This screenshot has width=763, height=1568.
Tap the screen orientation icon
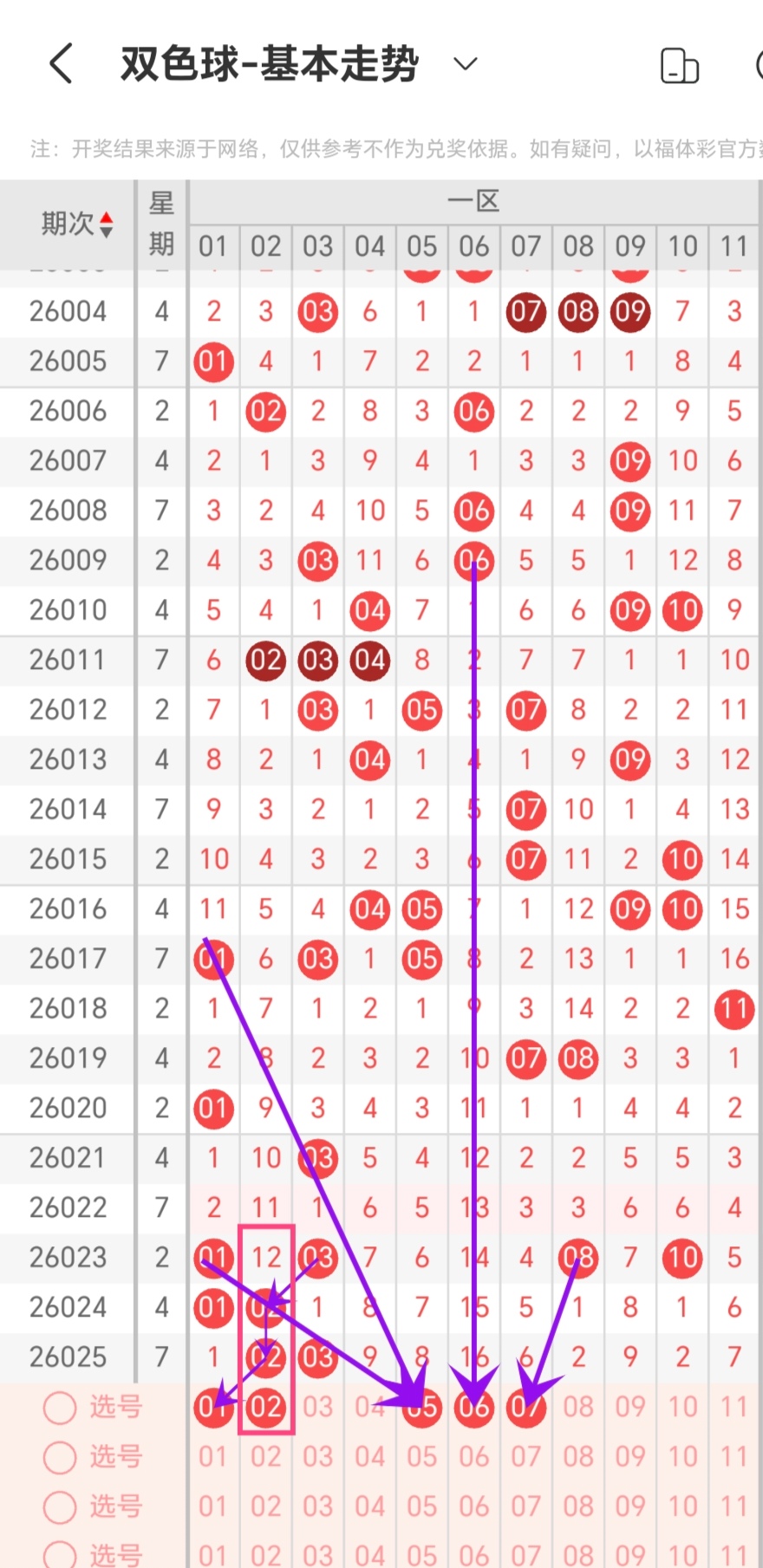679,66
